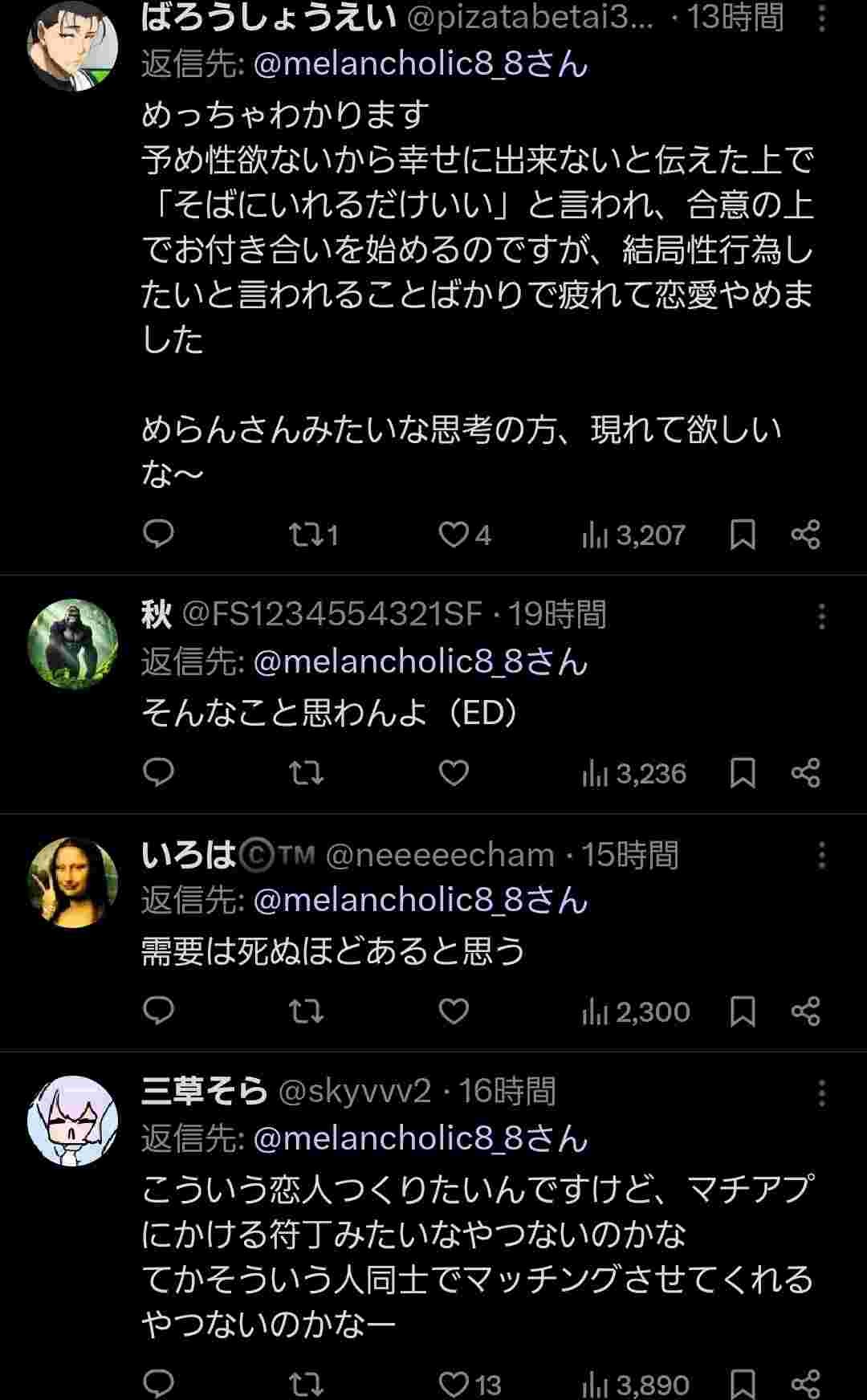The height and width of the screenshot is (1400, 867).
Task: Like 三草そら's reply
Action: (x=454, y=1384)
